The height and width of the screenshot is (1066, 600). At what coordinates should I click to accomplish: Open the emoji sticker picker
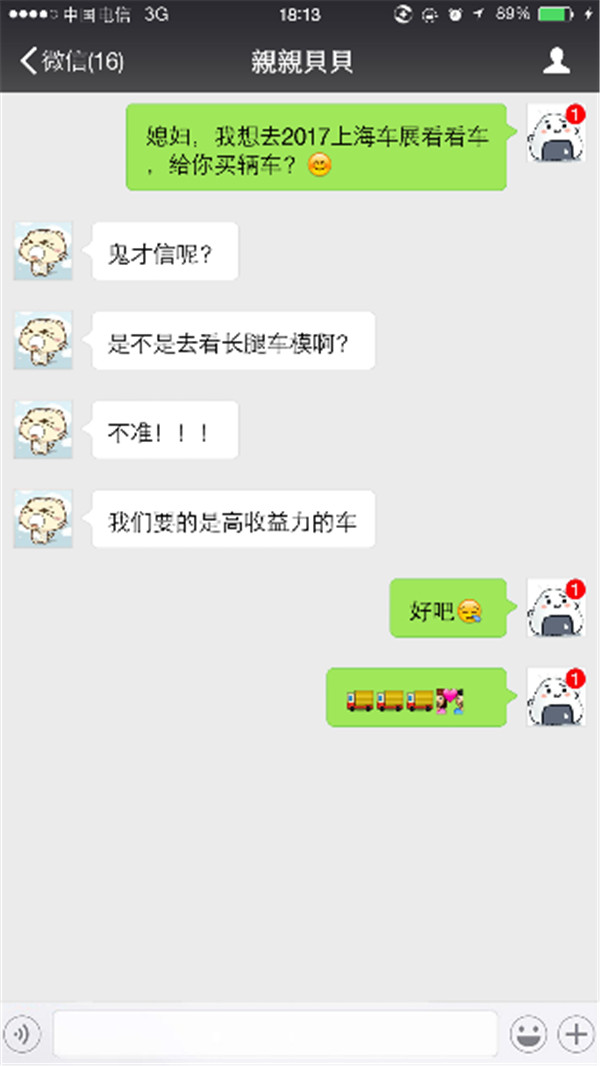tap(528, 1034)
